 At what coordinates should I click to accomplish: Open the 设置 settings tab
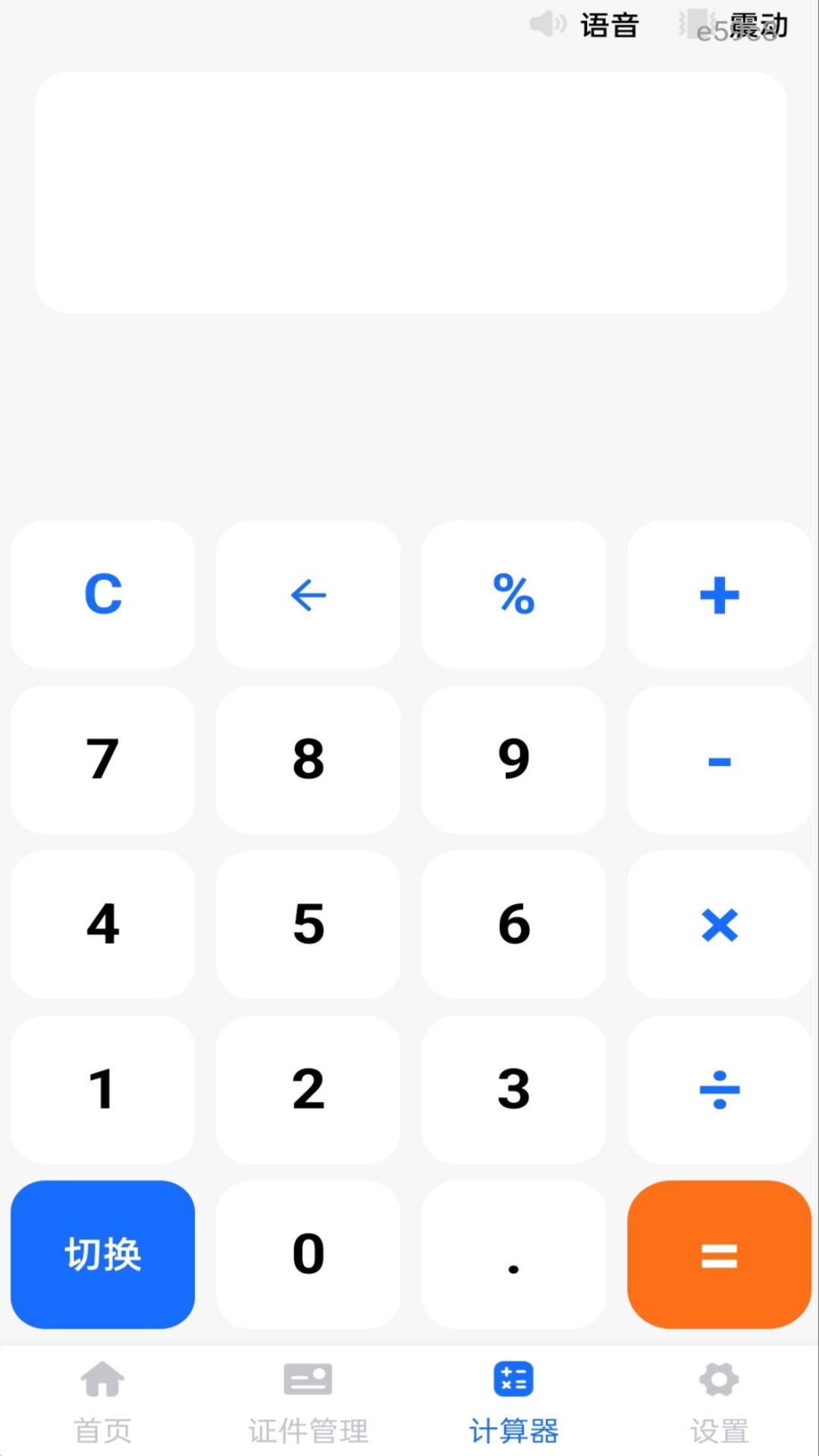tap(720, 1403)
